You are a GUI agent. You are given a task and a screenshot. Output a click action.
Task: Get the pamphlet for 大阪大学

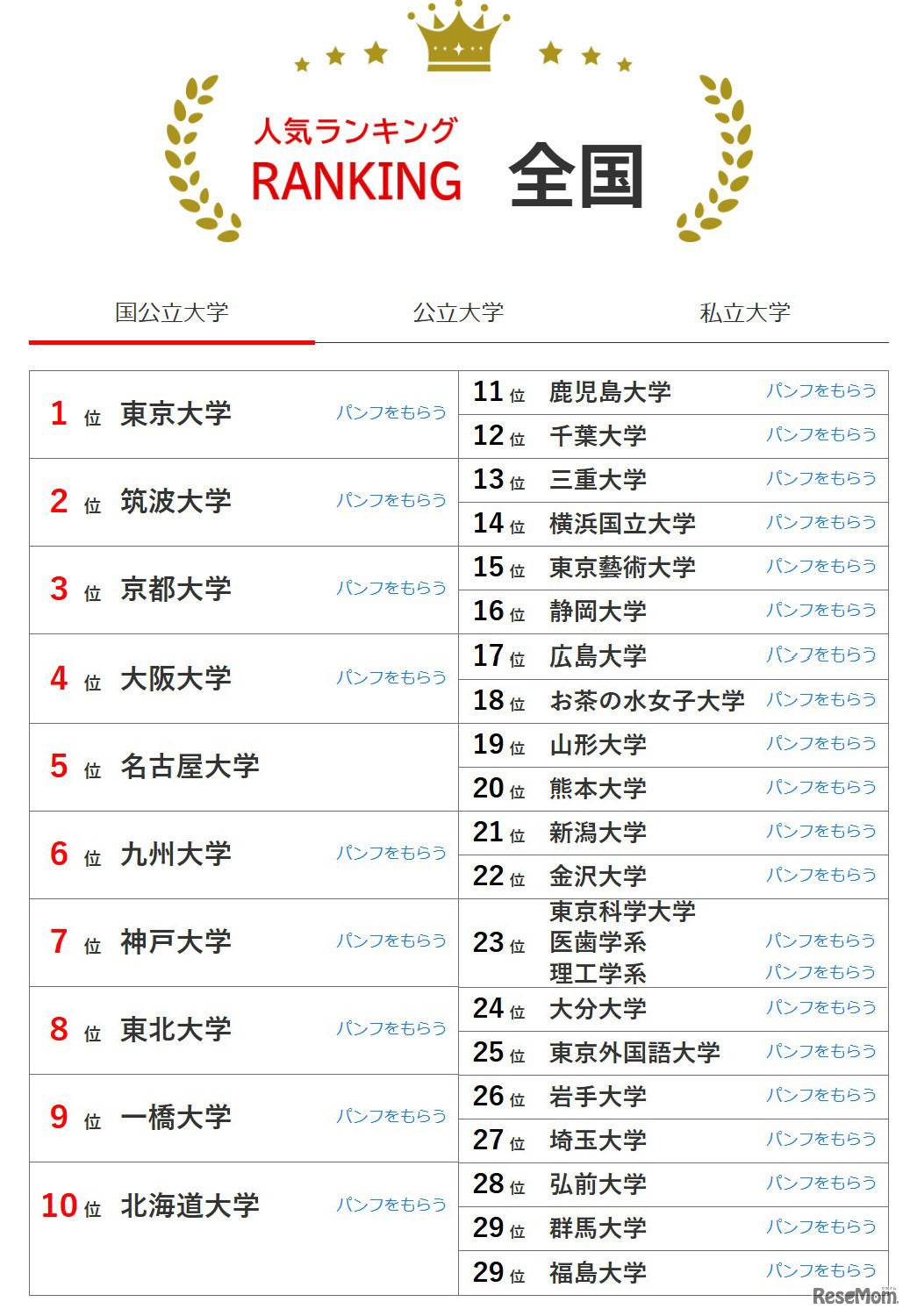coord(391,677)
